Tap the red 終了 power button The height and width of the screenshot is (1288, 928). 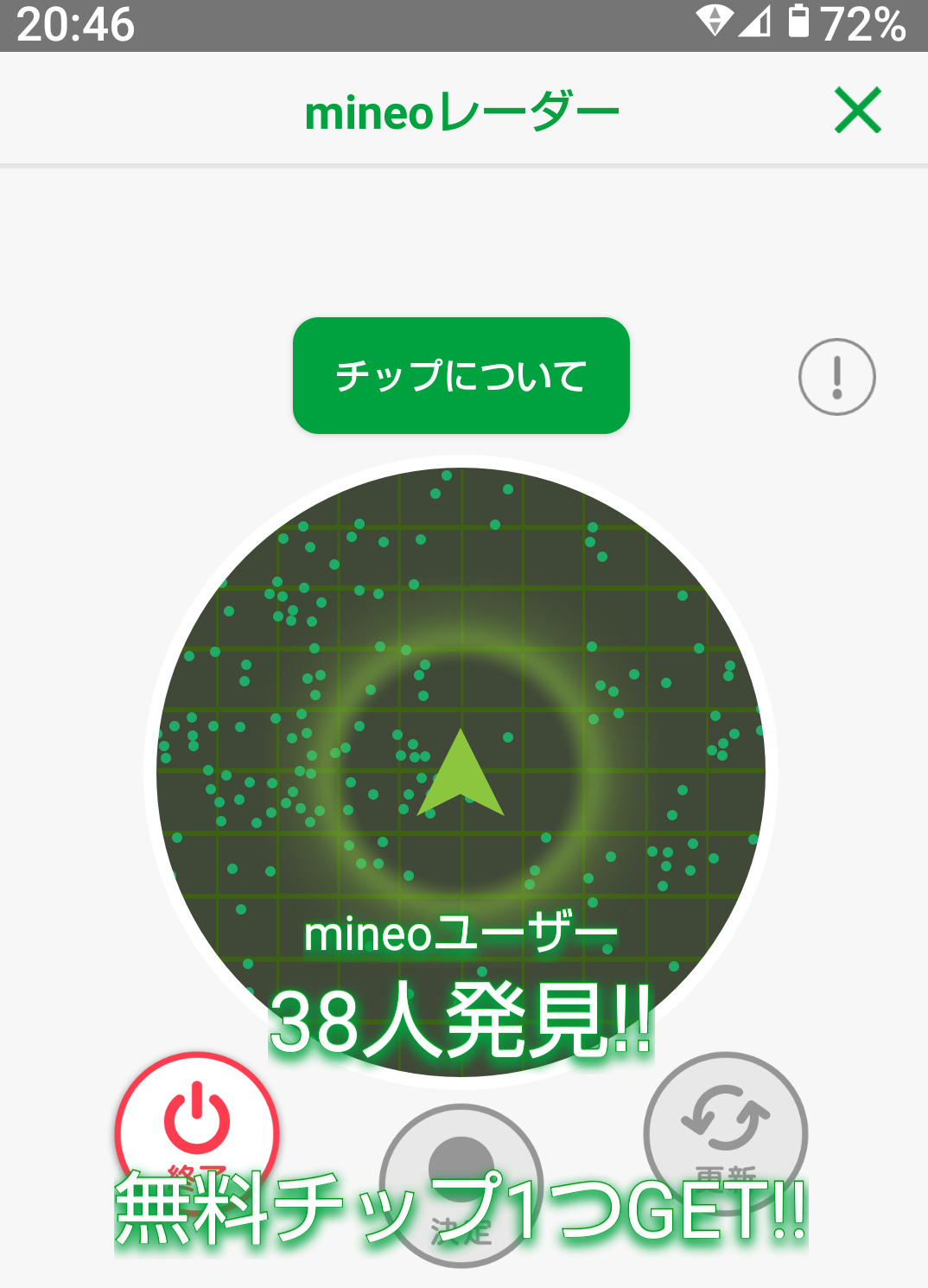[197, 1124]
